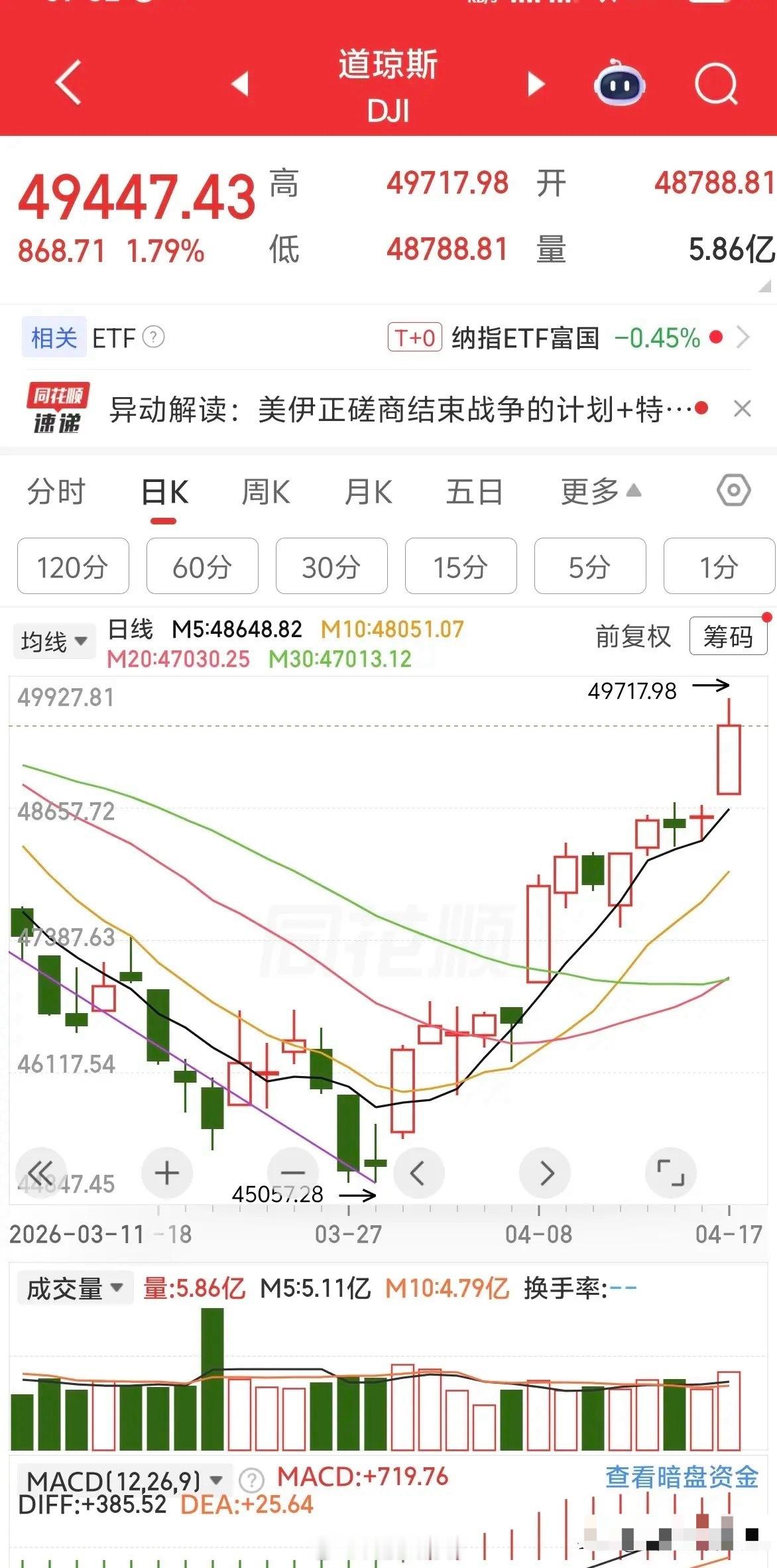Select the 60分 interval button
Image resolution: width=777 pixels, height=1568 pixels.
(x=202, y=567)
